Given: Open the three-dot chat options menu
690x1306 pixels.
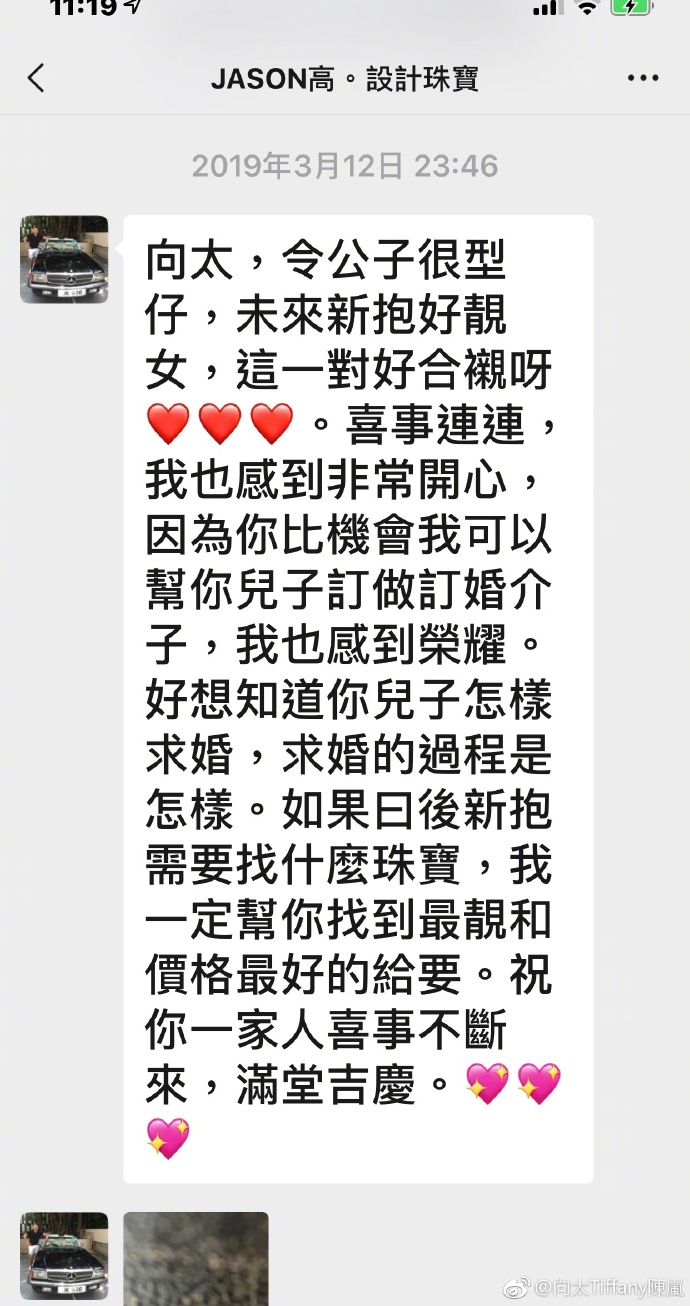Looking at the screenshot, I should pyautogui.click(x=643, y=78).
